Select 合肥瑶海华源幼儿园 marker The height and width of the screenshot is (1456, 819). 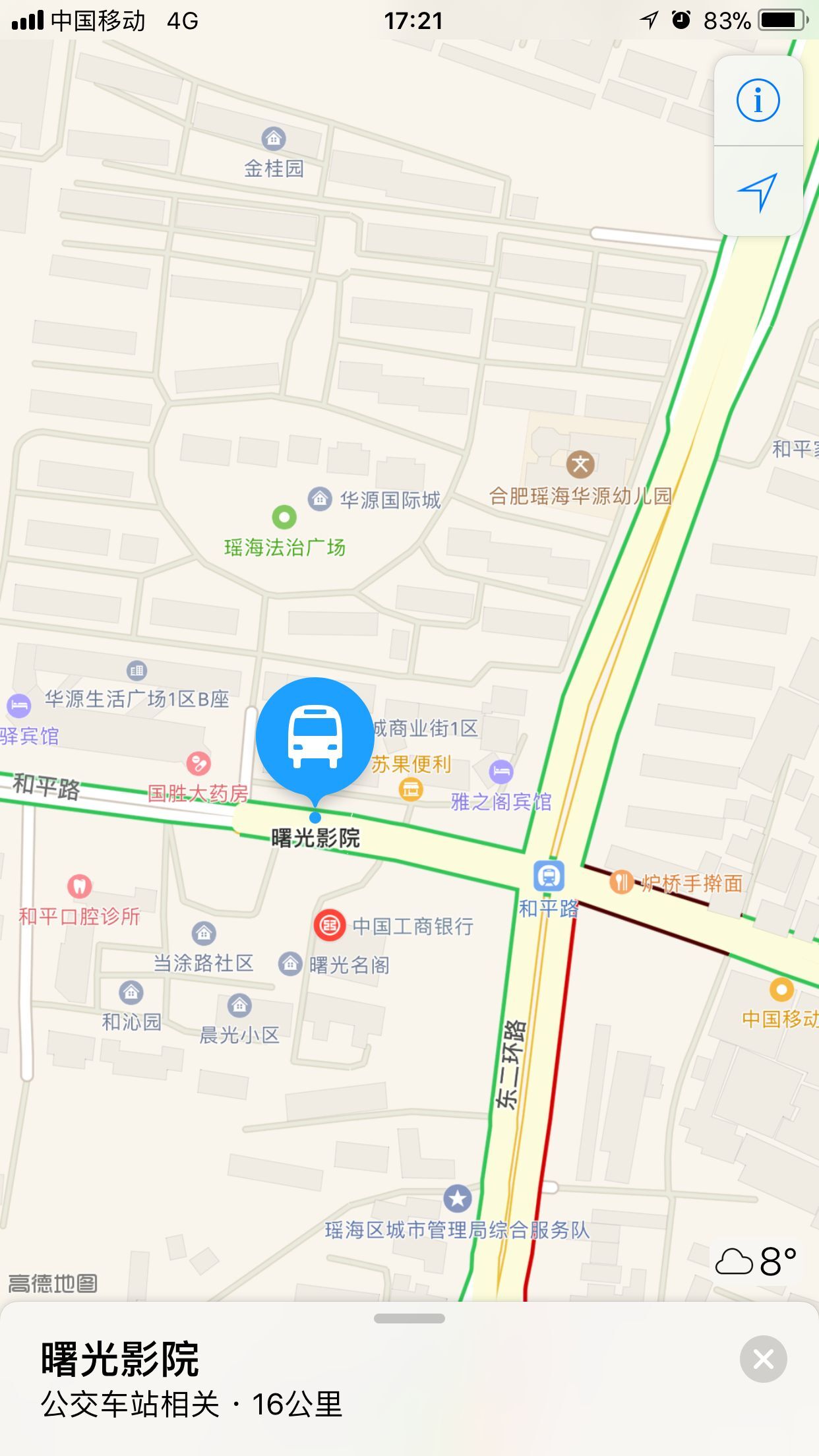point(580,464)
